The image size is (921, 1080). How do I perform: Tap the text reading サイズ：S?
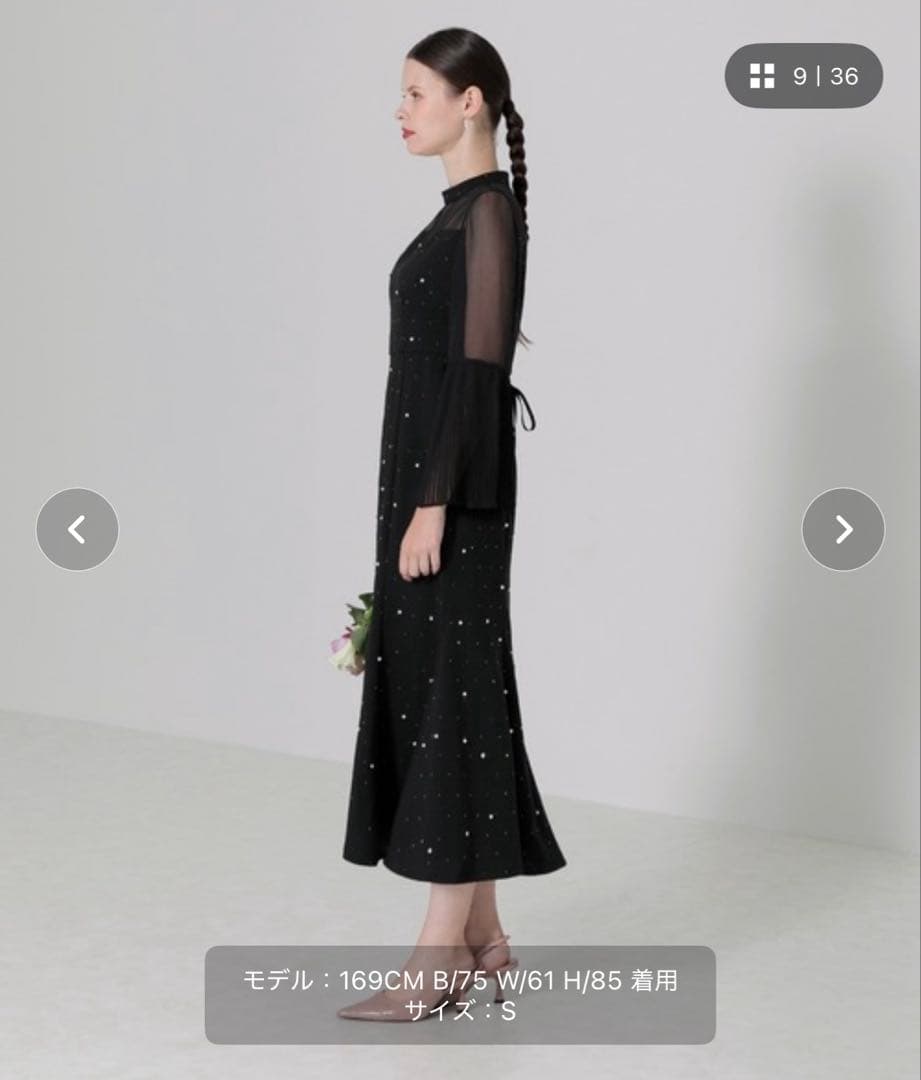[x=460, y=1012]
